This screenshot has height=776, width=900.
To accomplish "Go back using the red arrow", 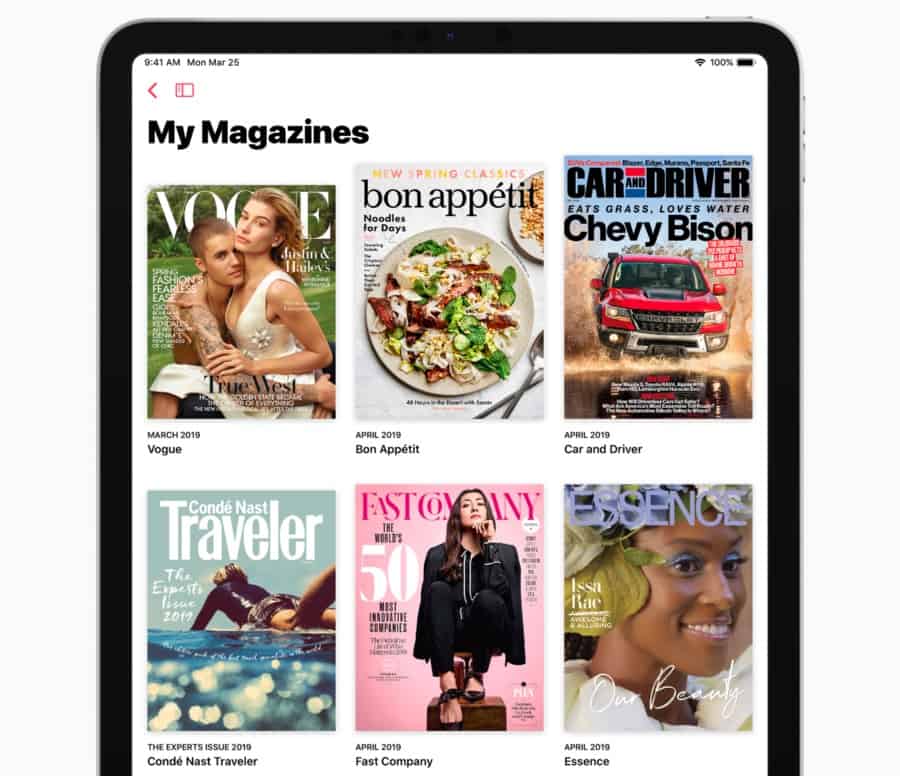I will click(153, 90).
